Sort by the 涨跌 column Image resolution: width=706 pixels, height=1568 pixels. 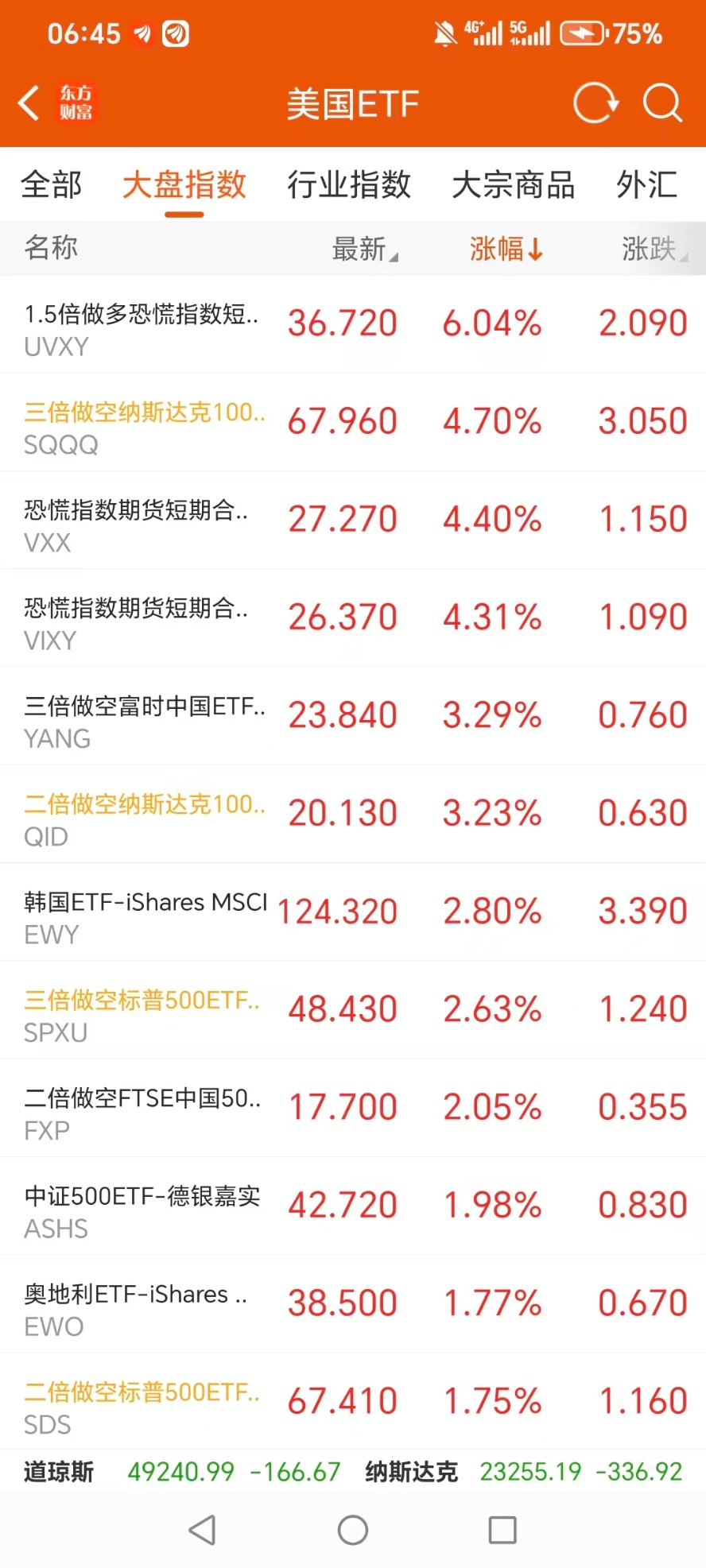click(x=653, y=249)
